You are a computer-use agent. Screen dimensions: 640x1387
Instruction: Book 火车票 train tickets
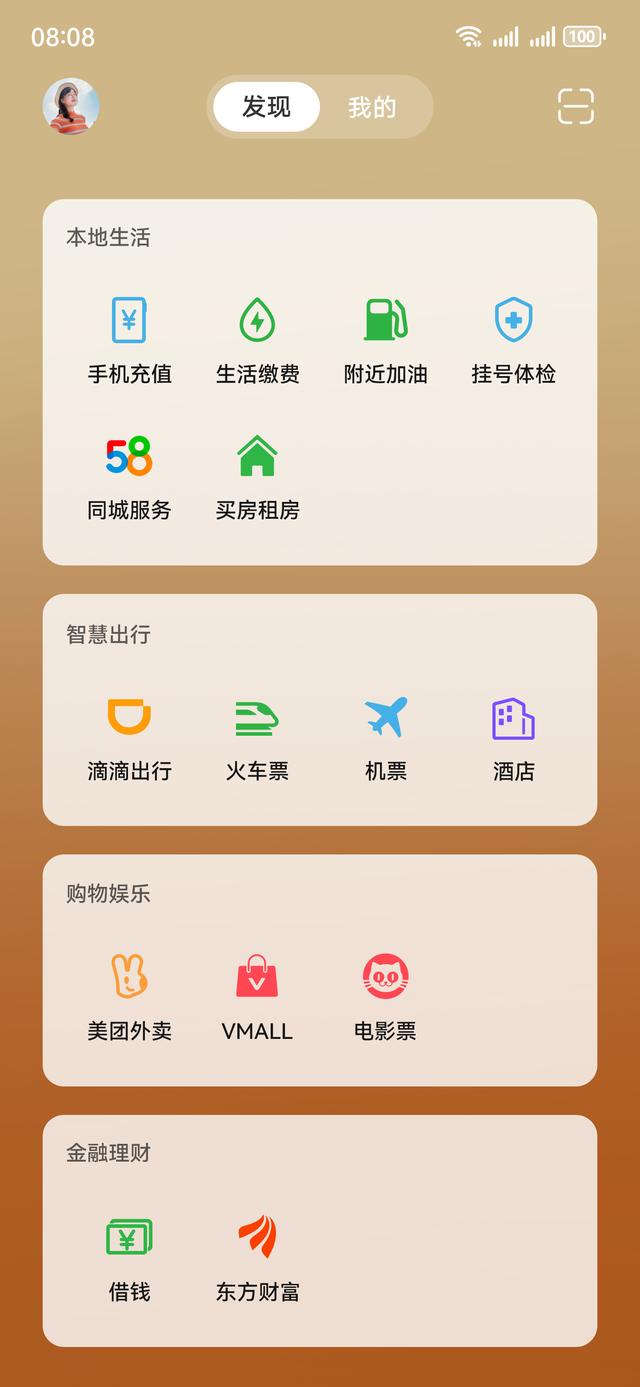tap(257, 739)
